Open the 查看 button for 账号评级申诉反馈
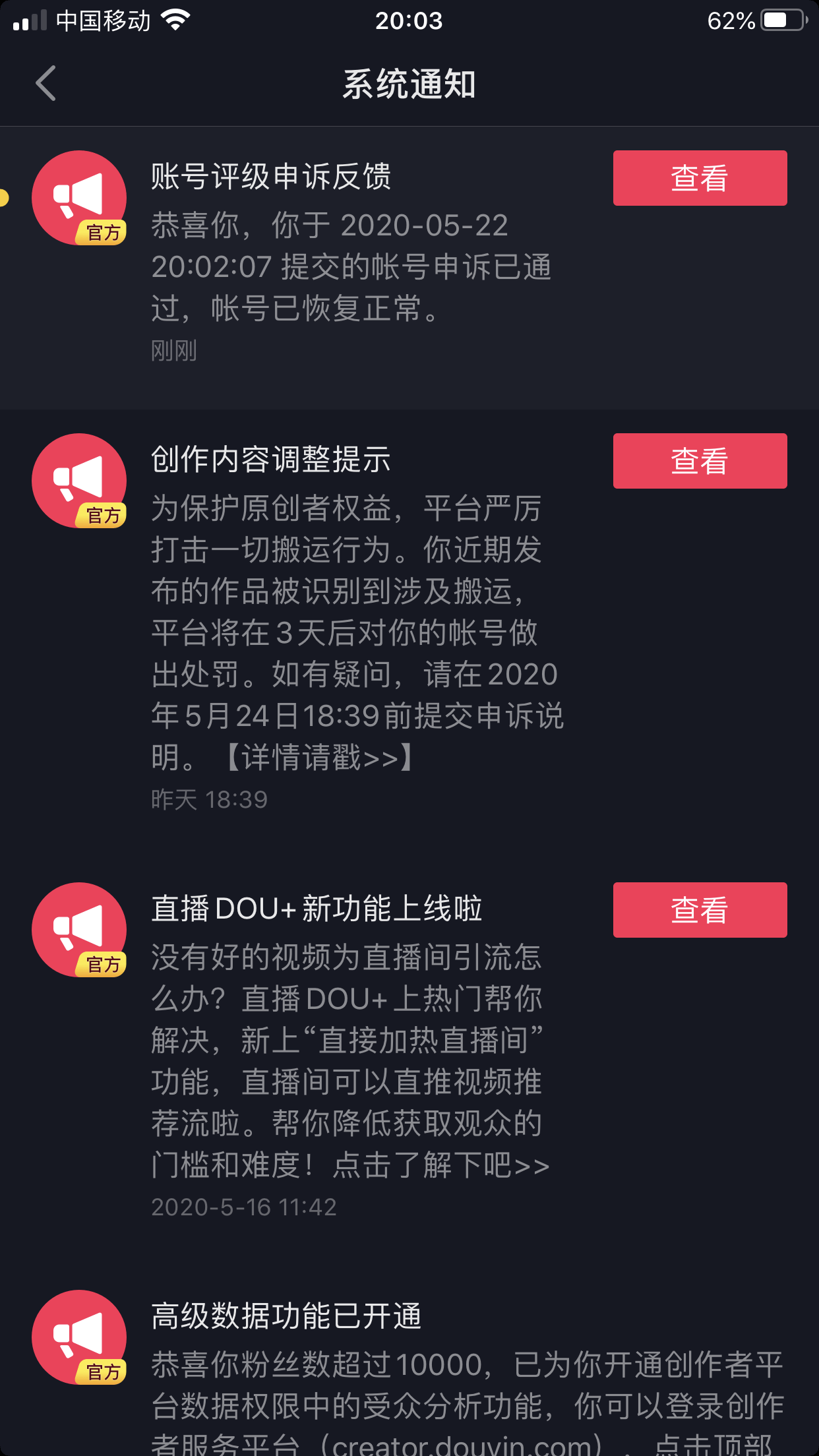The width and height of the screenshot is (819, 1456). tap(700, 177)
